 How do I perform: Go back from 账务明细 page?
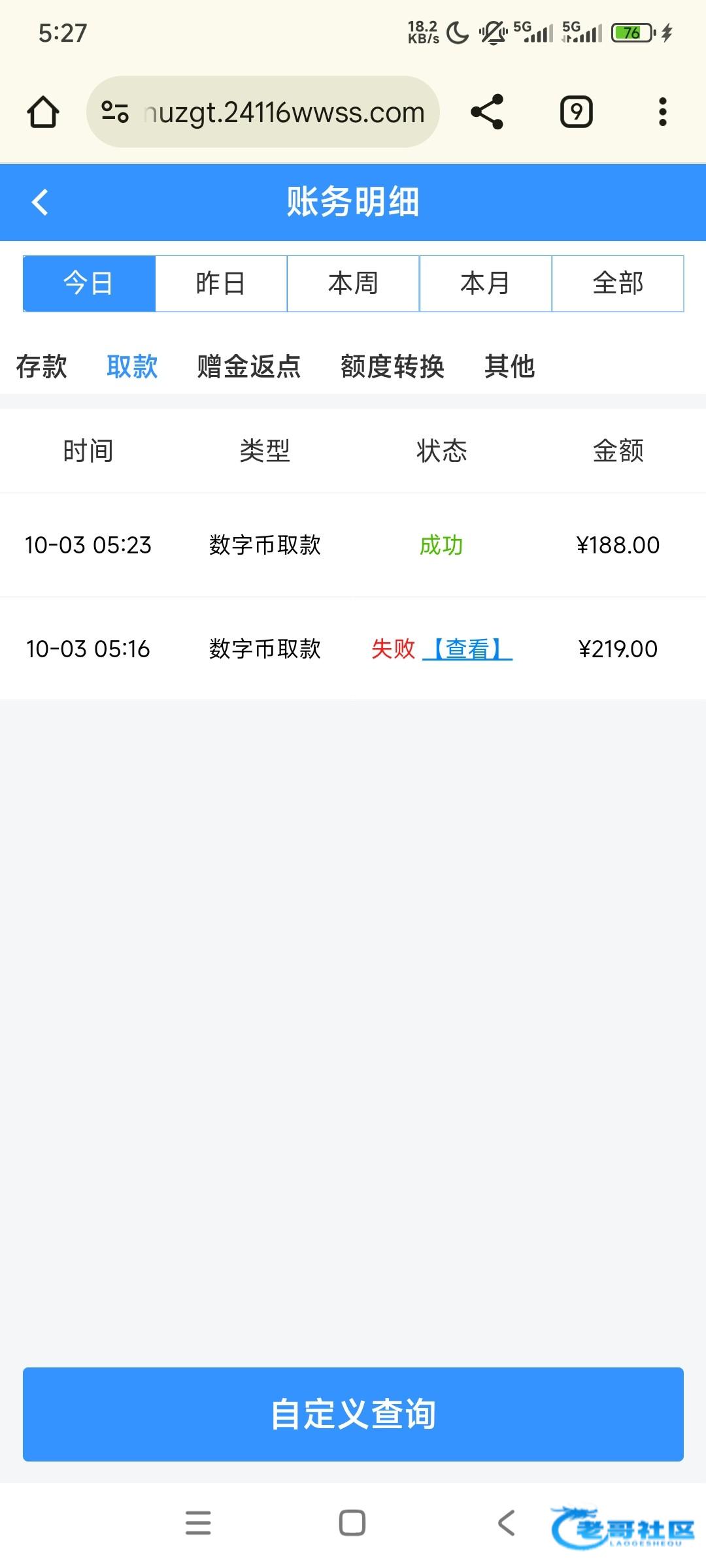pos(41,202)
